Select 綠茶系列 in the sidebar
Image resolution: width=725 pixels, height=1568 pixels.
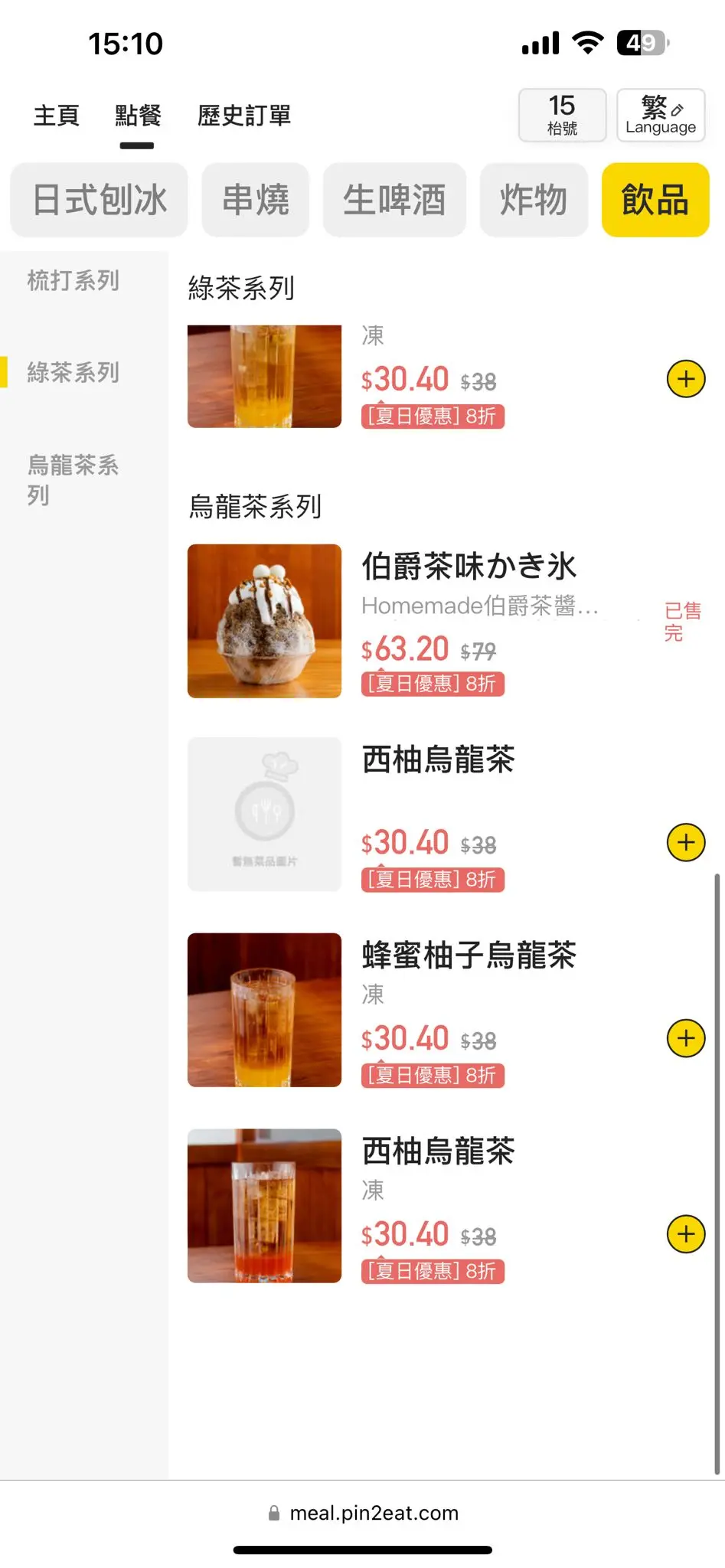(73, 373)
